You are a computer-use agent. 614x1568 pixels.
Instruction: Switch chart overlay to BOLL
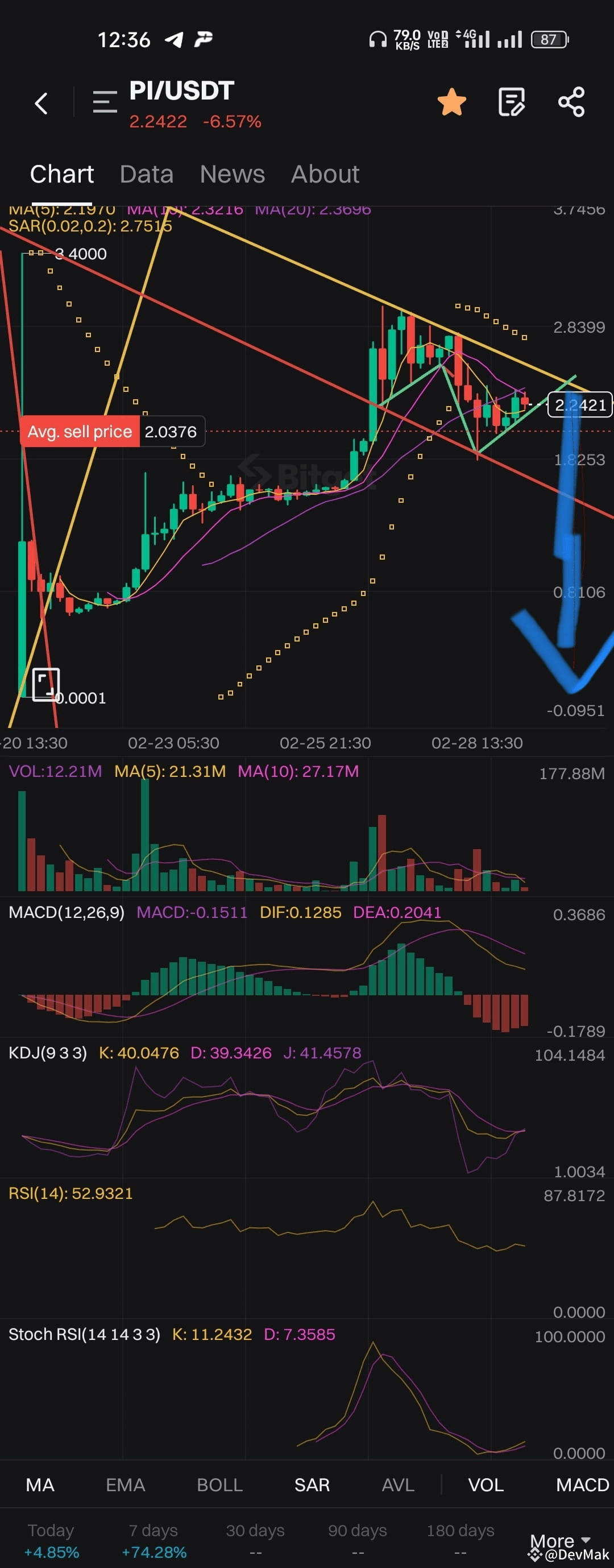pyautogui.click(x=219, y=1485)
